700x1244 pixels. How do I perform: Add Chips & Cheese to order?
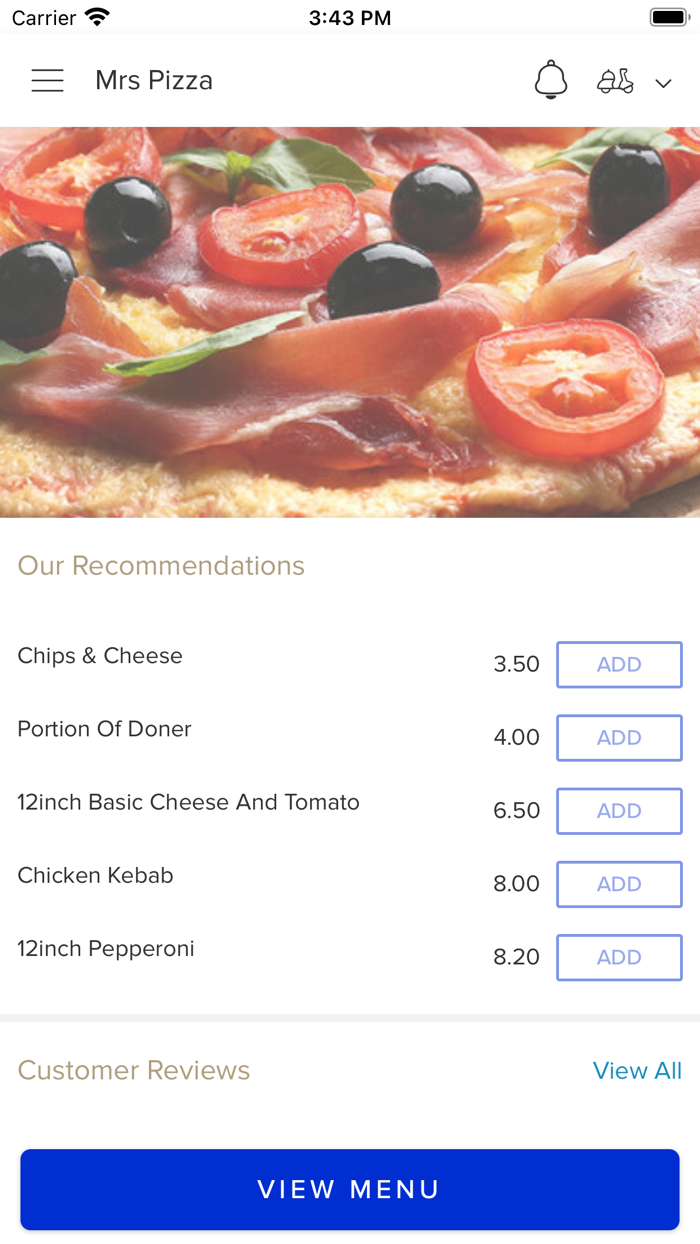click(x=619, y=665)
